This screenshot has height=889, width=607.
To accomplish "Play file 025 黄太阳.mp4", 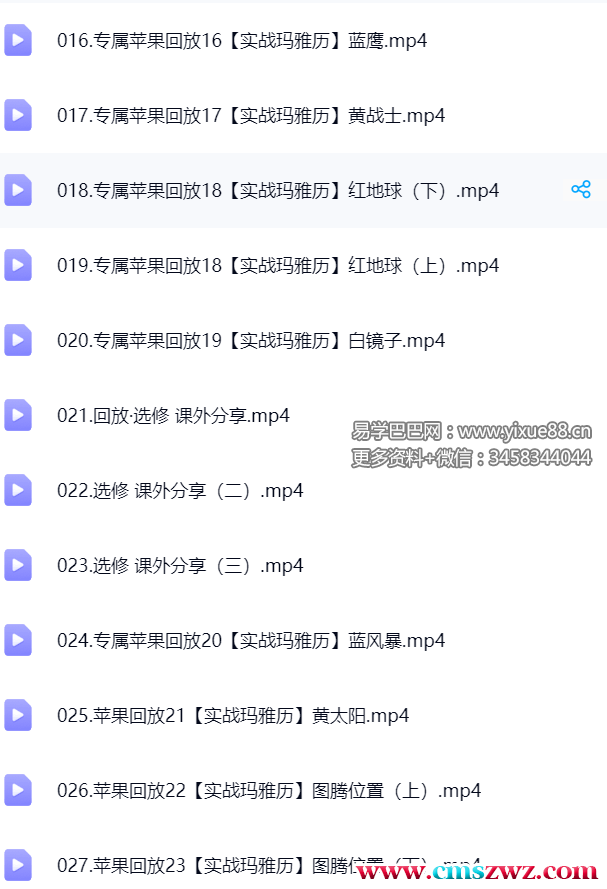I will (232, 716).
